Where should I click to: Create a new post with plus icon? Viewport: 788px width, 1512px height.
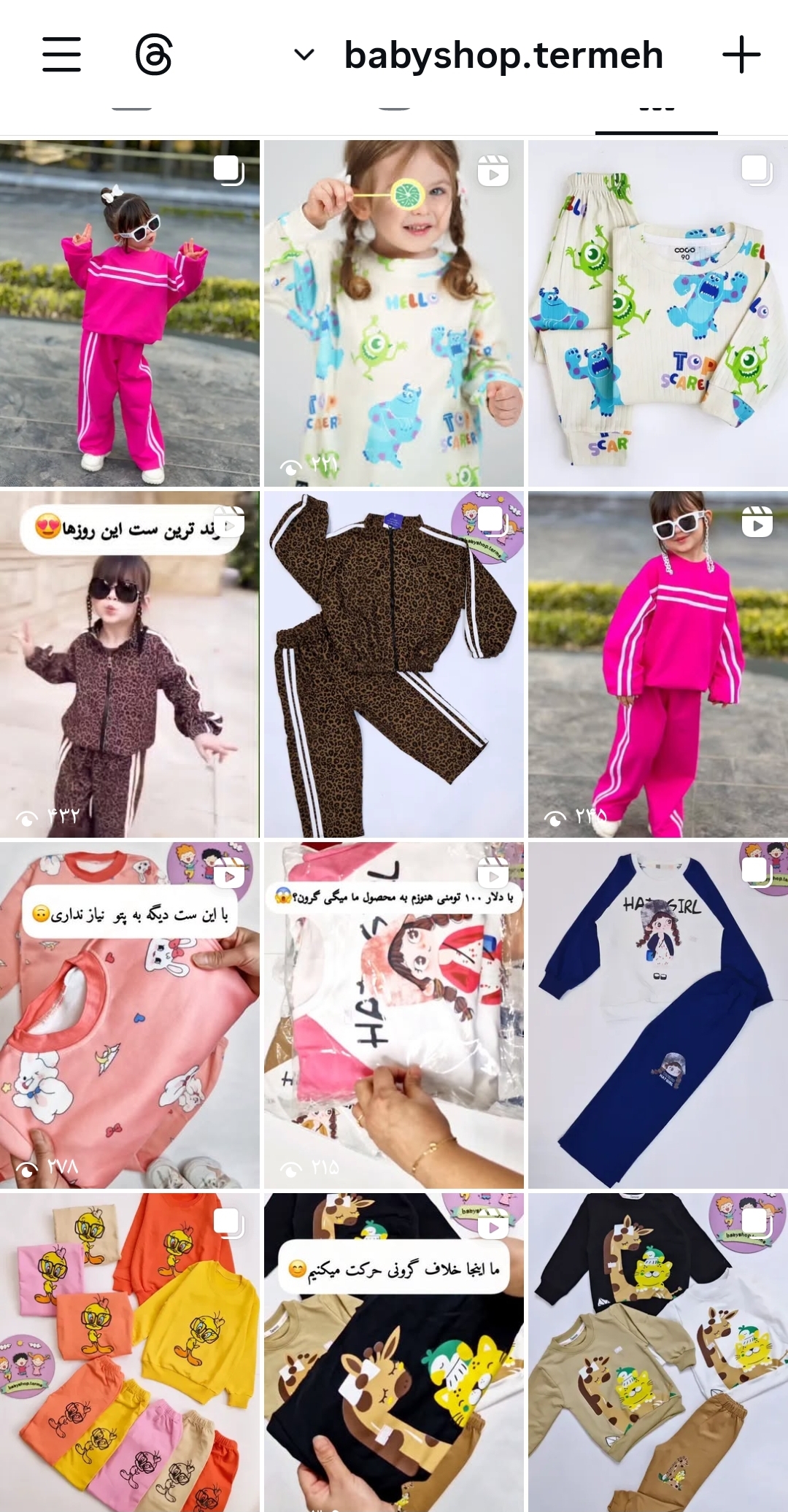click(x=741, y=55)
